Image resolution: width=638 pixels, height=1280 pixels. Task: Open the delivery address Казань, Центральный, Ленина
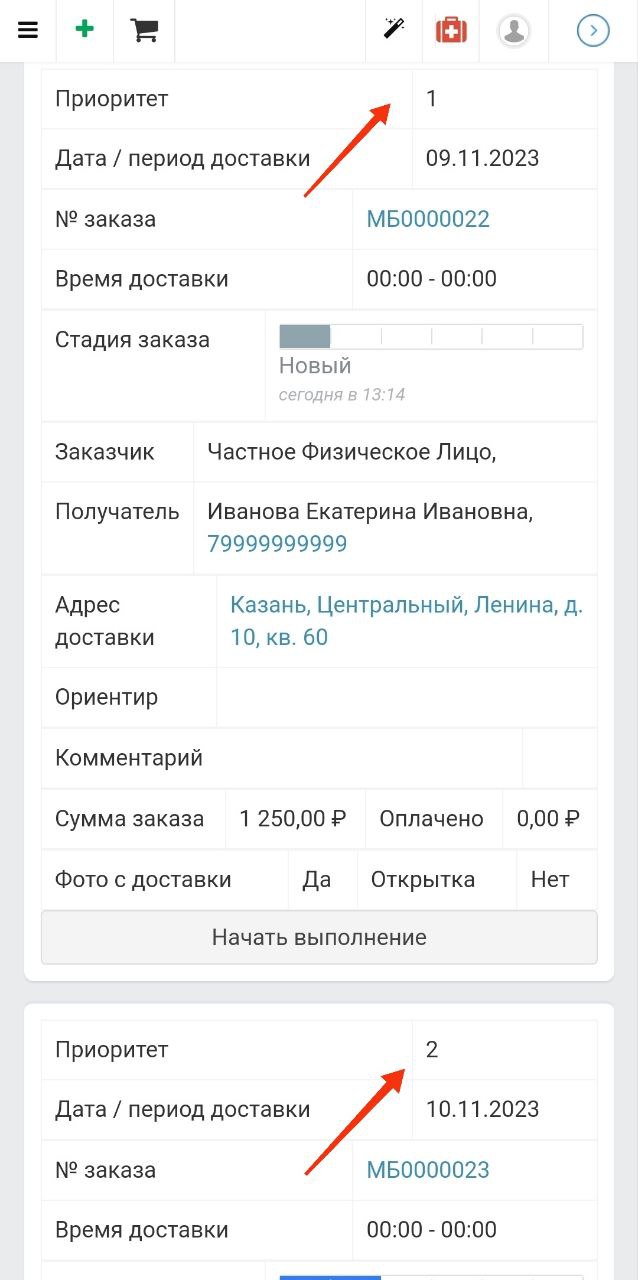pos(406,621)
